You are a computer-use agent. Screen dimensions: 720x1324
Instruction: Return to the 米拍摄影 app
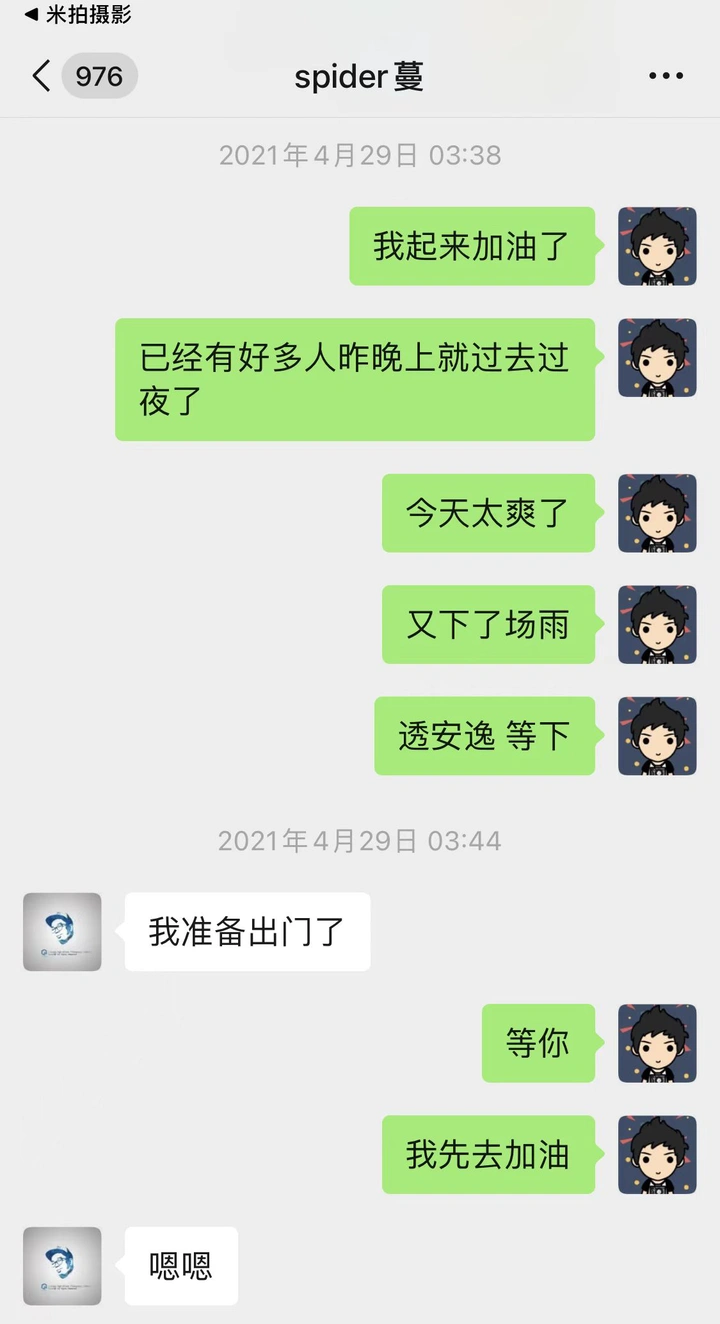pos(78,14)
